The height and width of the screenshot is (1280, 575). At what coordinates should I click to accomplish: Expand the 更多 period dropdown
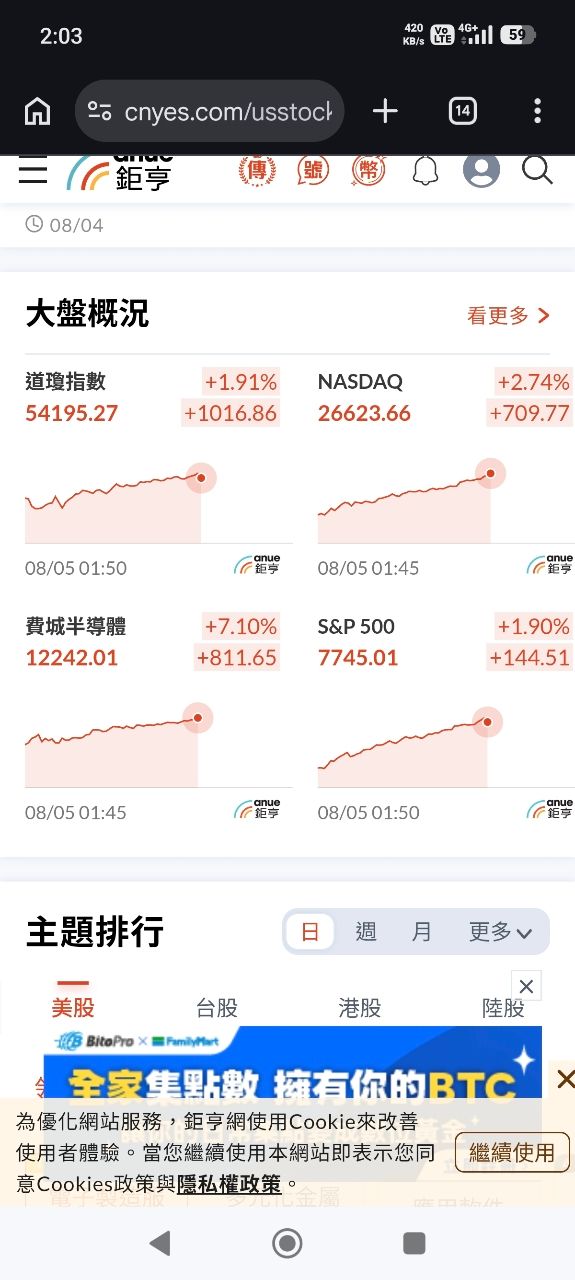pyautogui.click(x=500, y=932)
